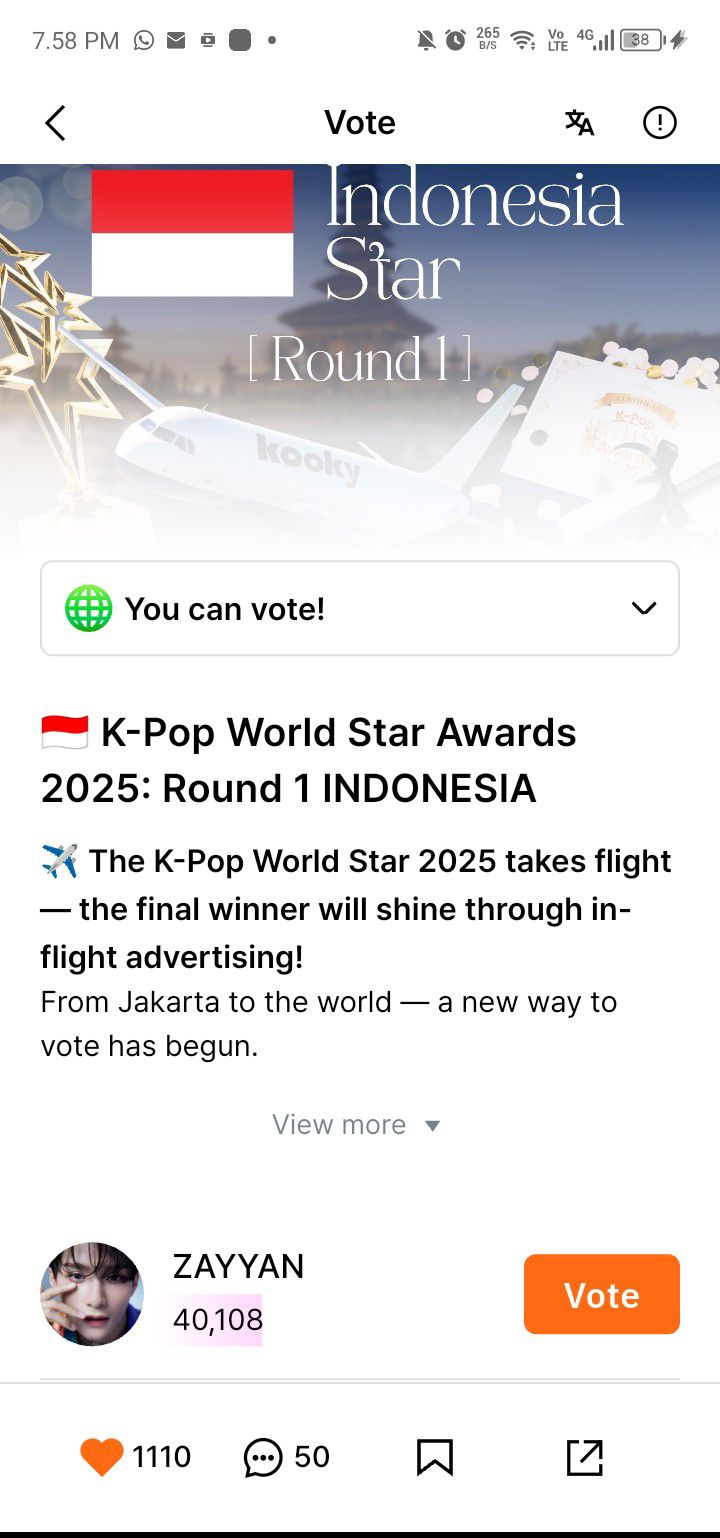Screen dimensions: 720x1538
Task: Go back from the Vote page
Action: [55, 123]
